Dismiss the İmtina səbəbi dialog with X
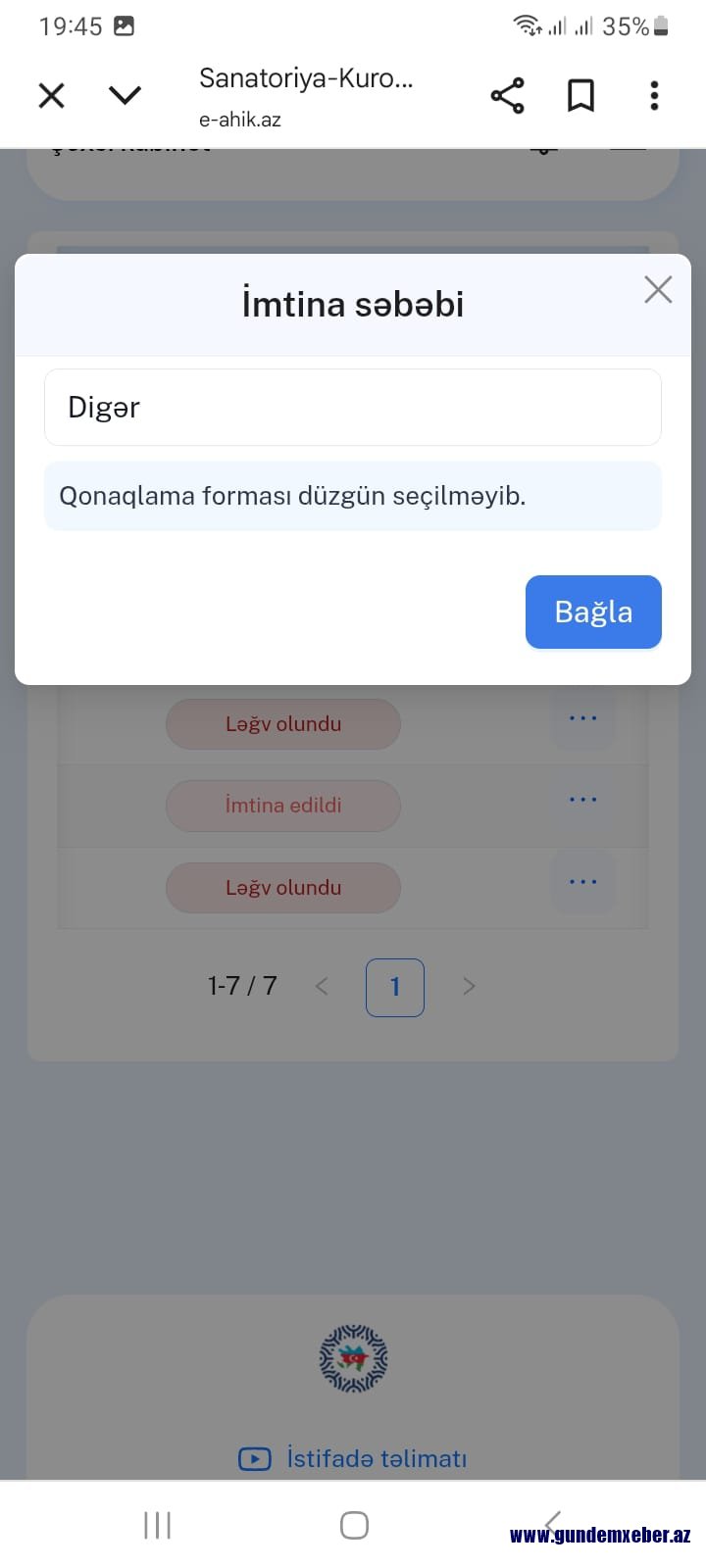Image resolution: width=706 pixels, height=1568 pixels. pos(658,289)
